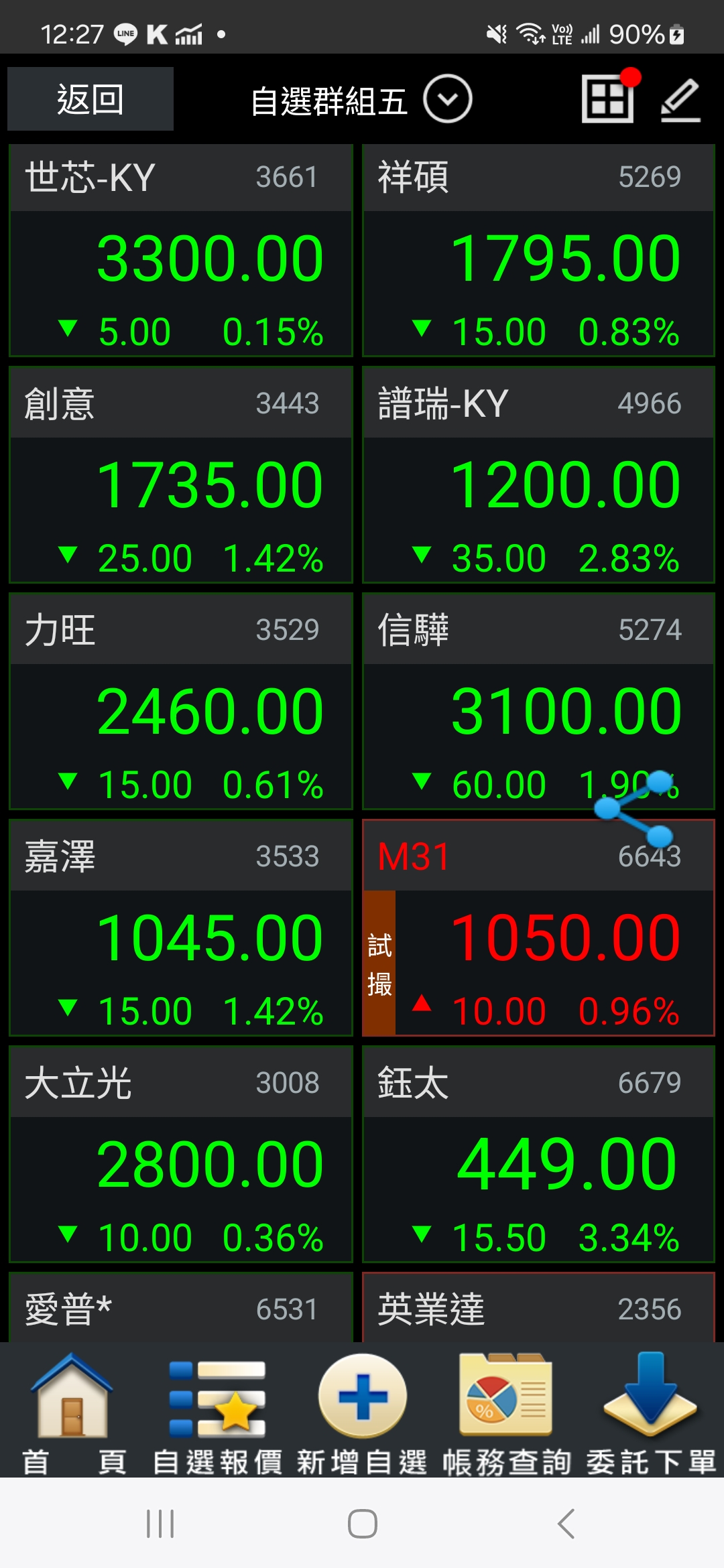The width and height of the screenshot is (724, 1568).
Task: Expand the 自選群組五 group selector chevron
Action: 448,99
